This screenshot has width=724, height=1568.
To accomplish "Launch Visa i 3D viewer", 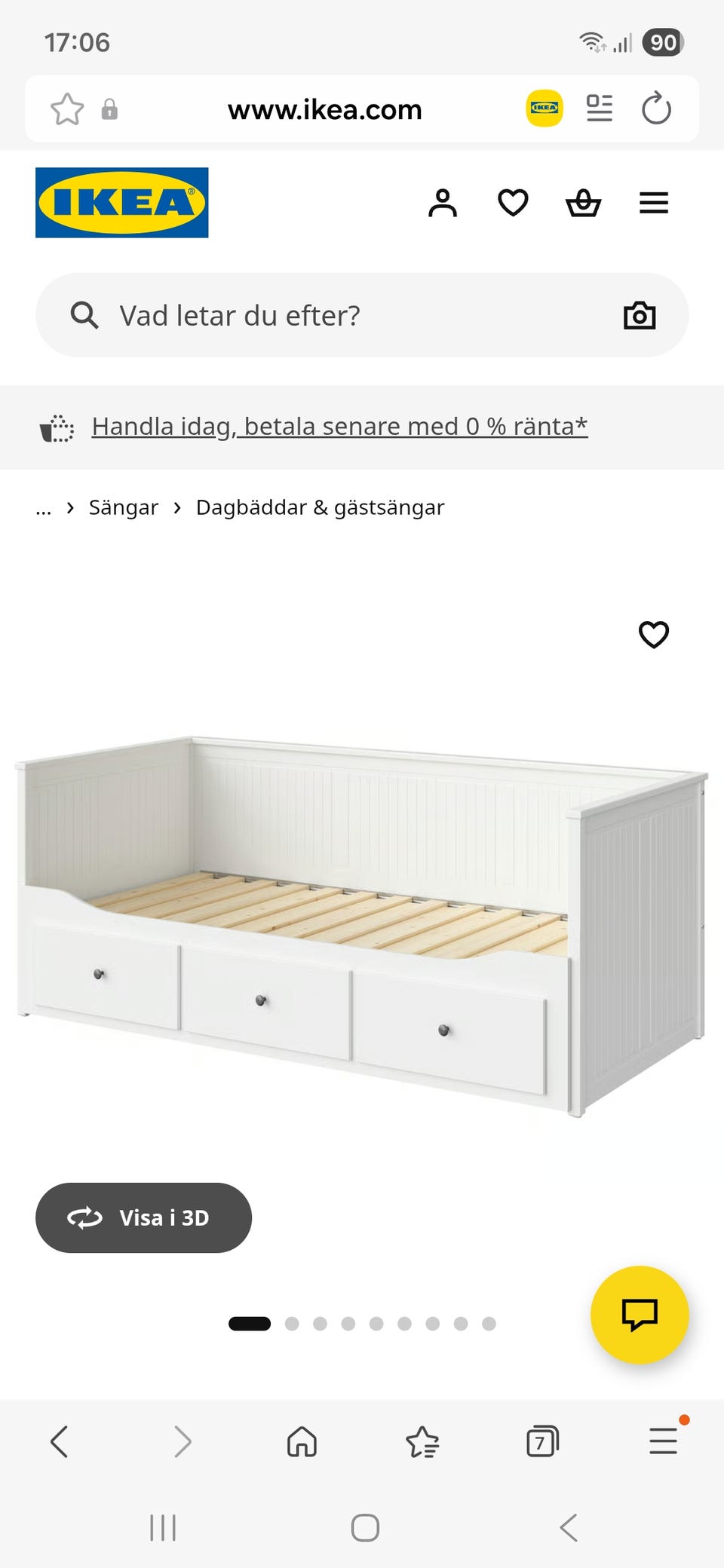I will (x=143, y=1218).
